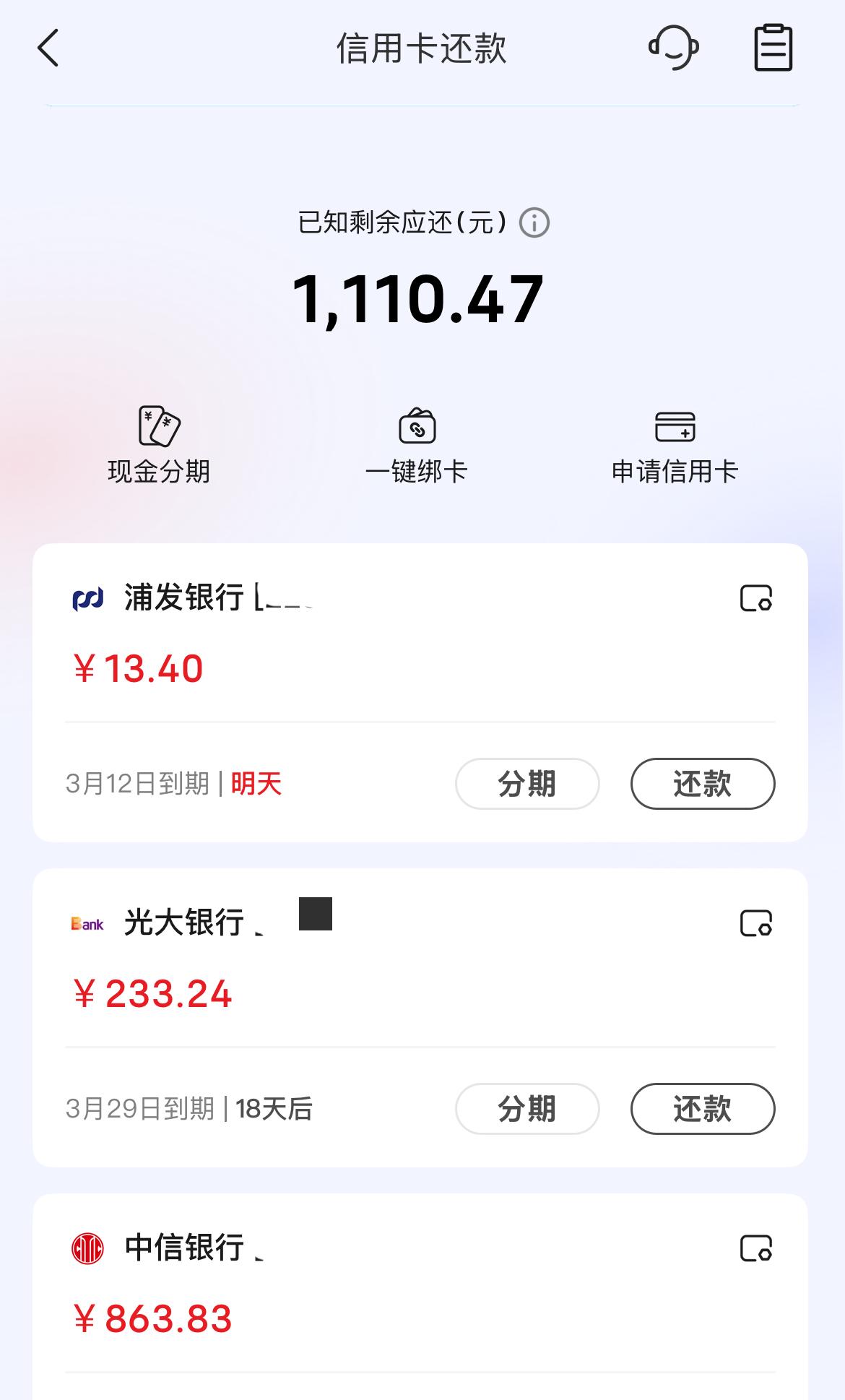Select the 光大银行 bank logo

tap(87, 922)
